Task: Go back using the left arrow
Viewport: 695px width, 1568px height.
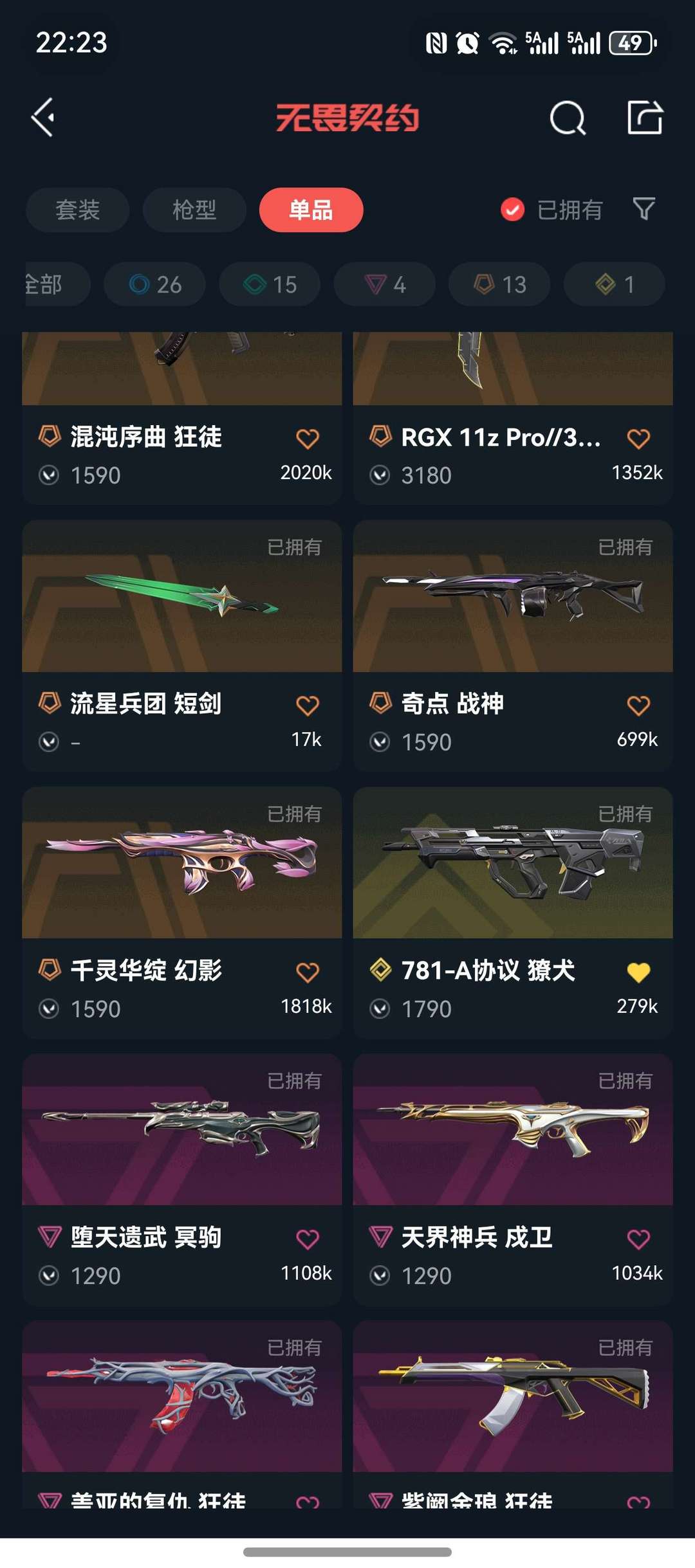Action: (x=42, y=117)
